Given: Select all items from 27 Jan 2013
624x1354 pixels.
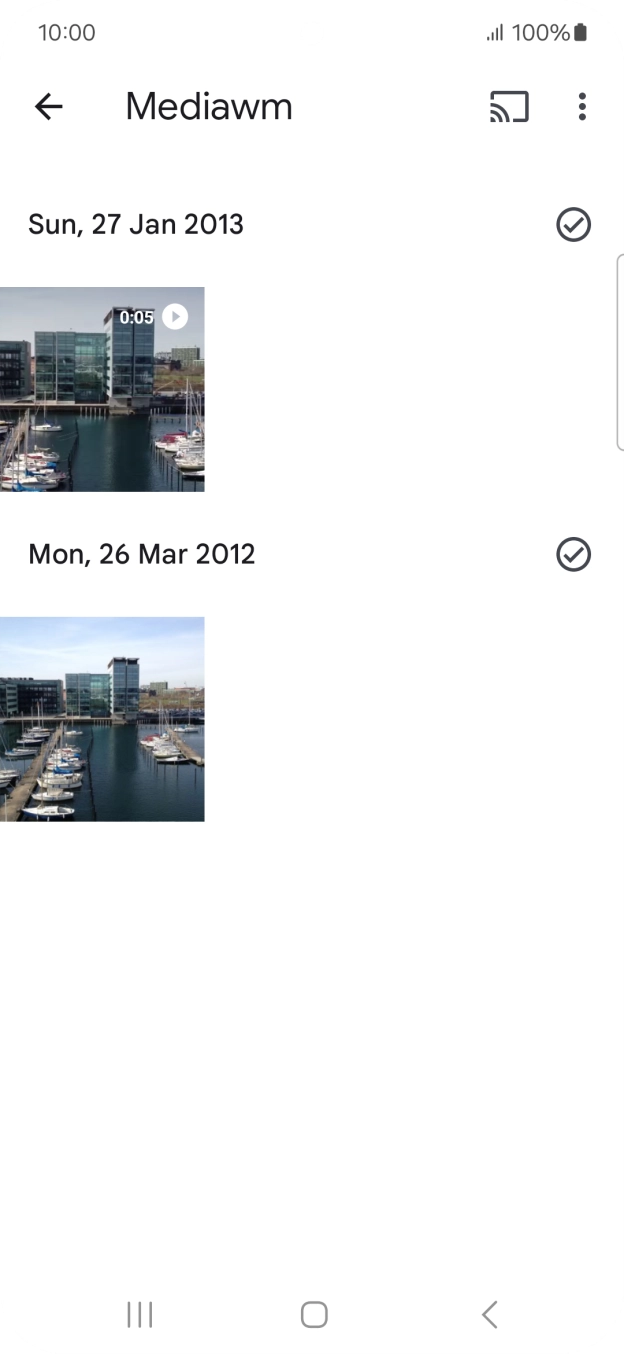Looking at the screenshot, I should point(573,225).
